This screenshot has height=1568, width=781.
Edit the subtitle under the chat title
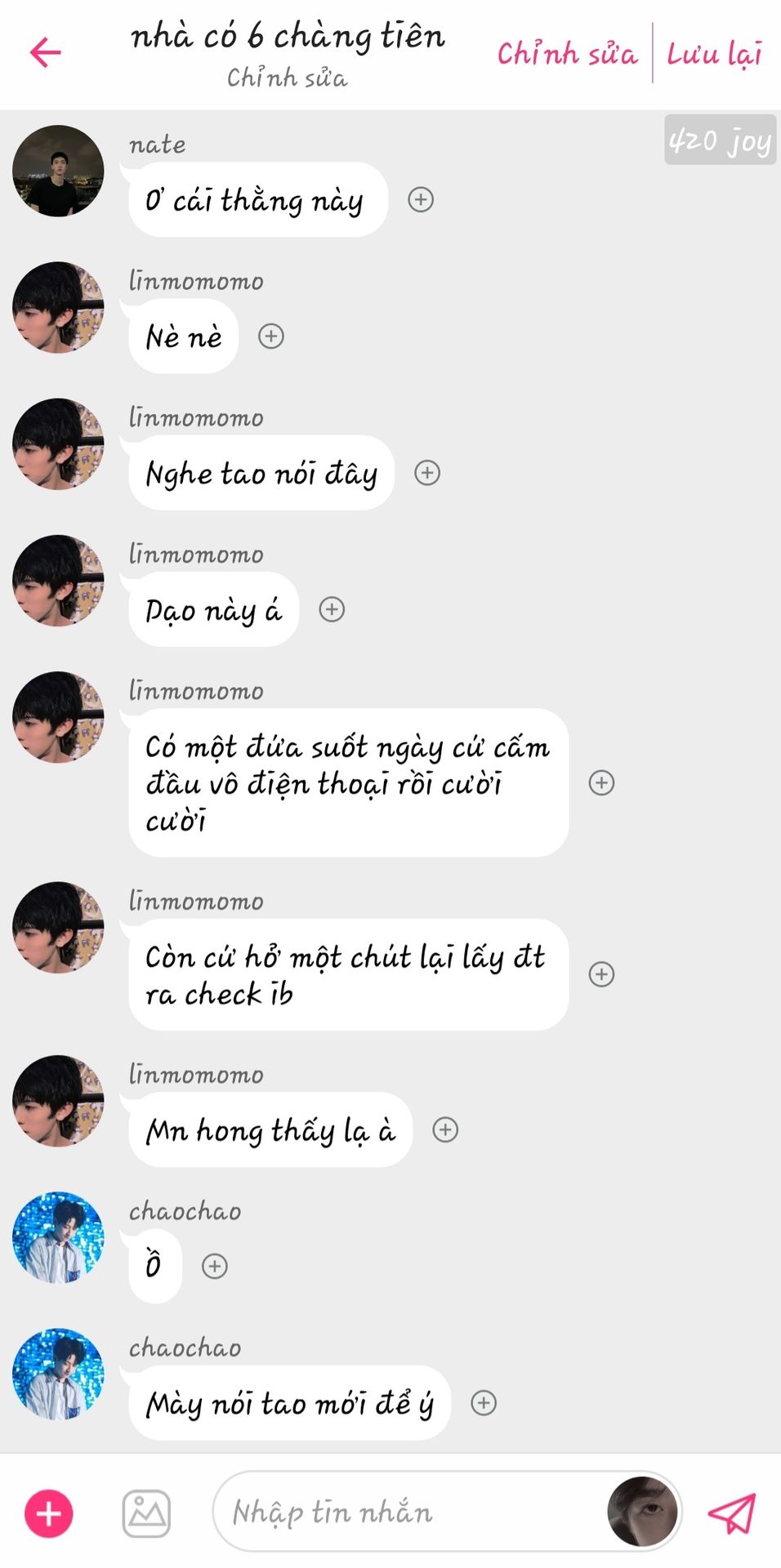(287, 78)
